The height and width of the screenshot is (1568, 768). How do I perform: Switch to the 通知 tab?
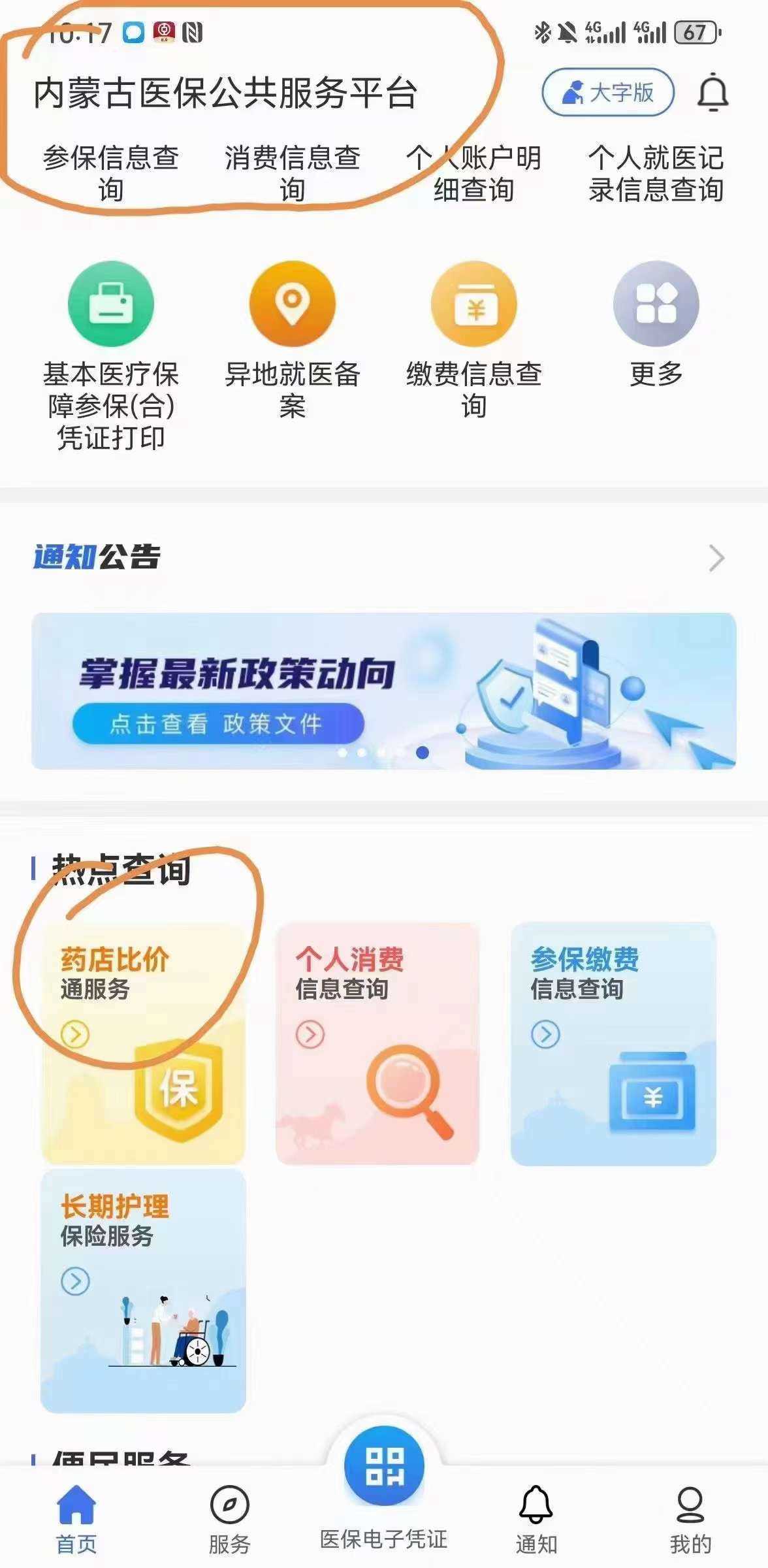536,1520
